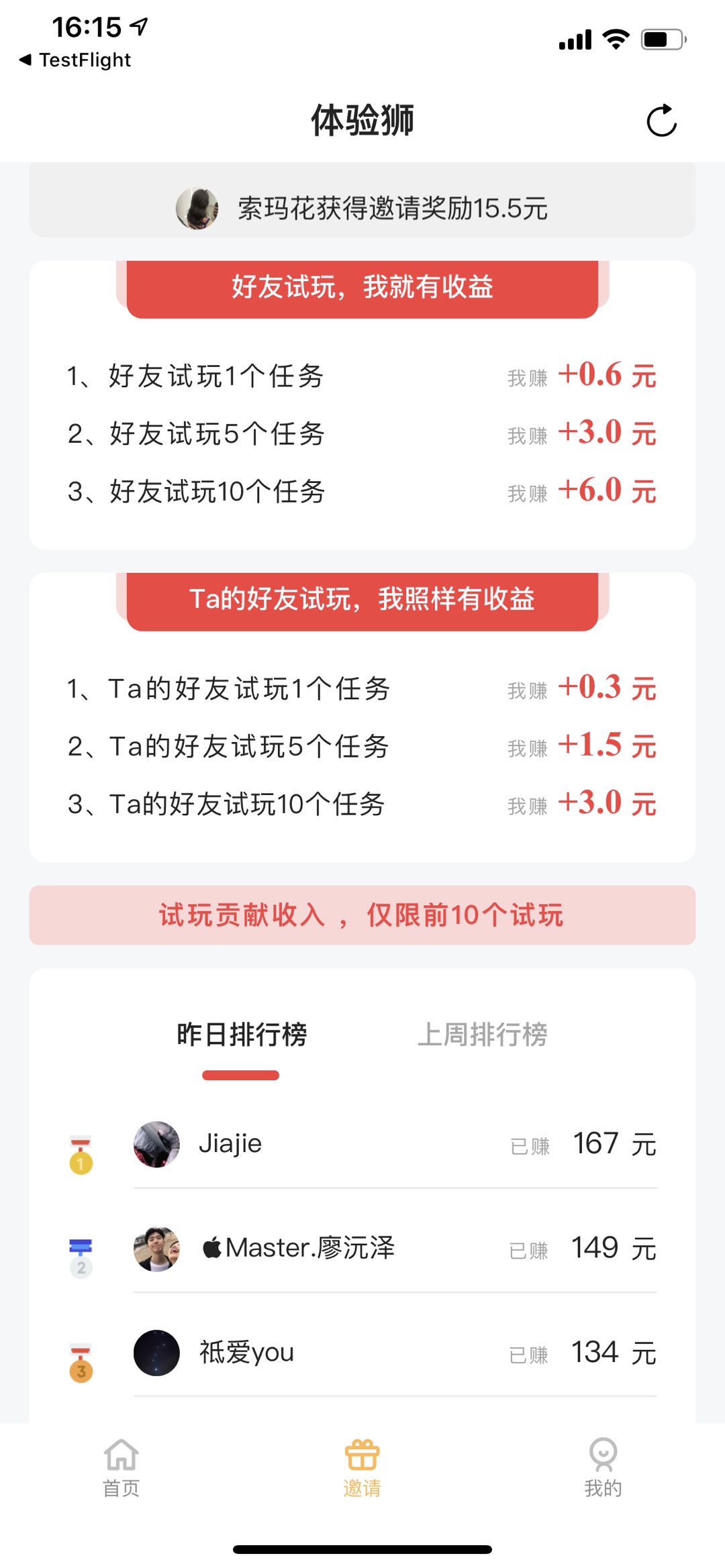
Task: Tap the refresh icon at top right
Action: [661, 121]
